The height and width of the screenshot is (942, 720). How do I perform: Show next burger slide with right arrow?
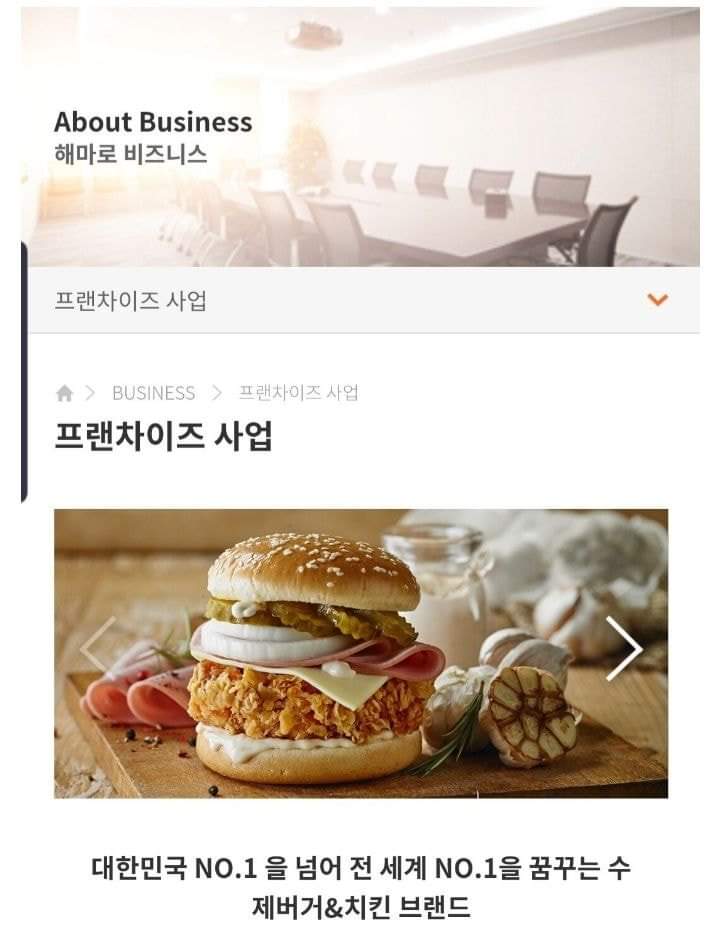(x=624, y=649)
